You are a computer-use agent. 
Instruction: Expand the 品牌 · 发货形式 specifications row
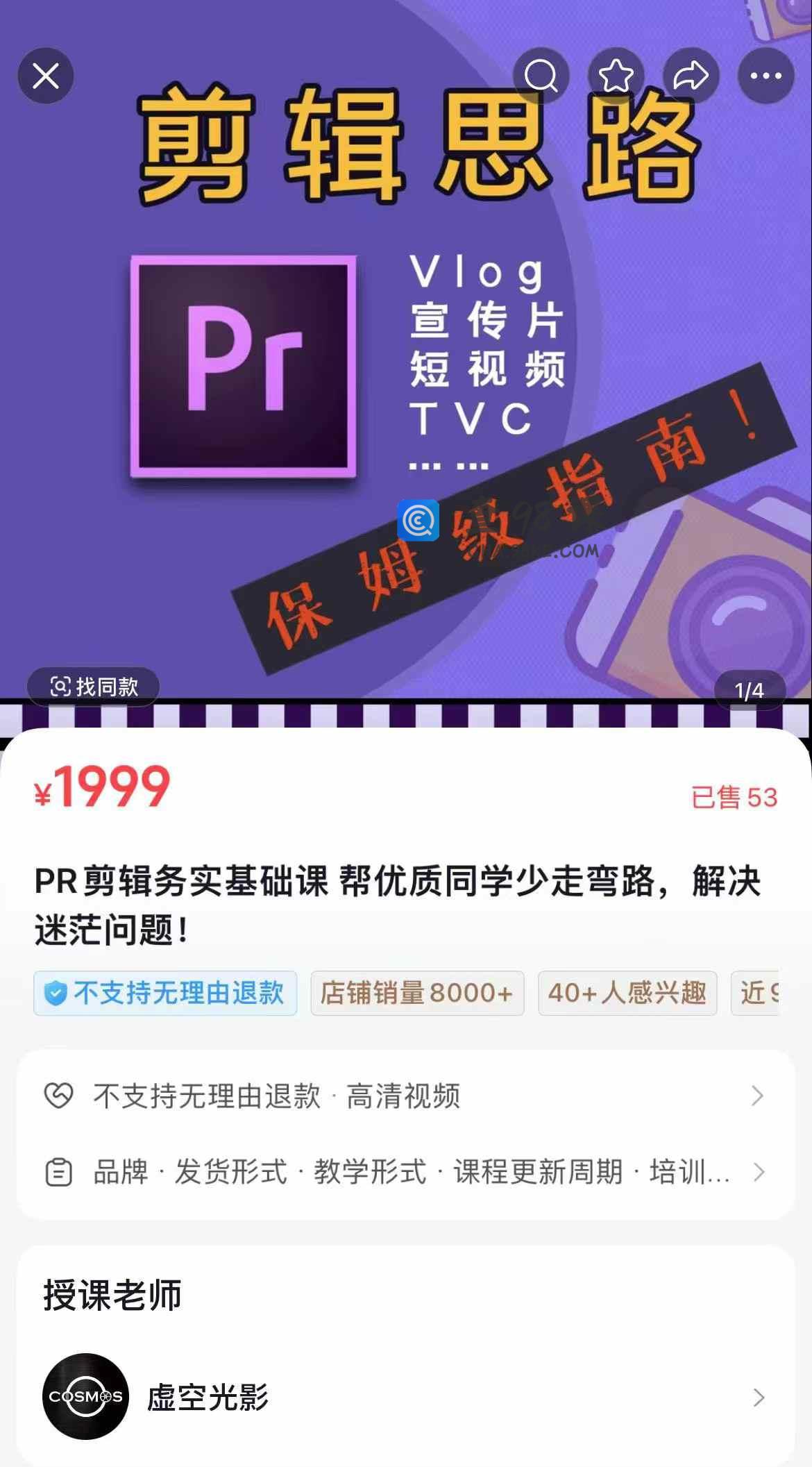point(405,1172)
